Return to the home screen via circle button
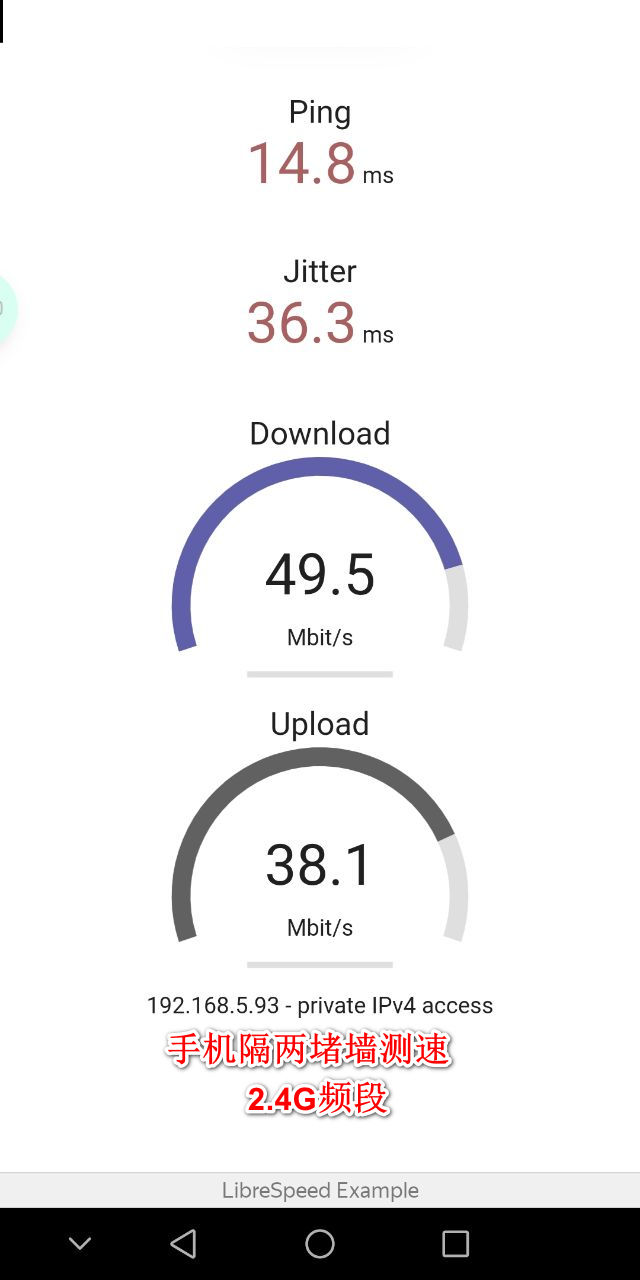This screenshot has width=640, height=1280. tap(320, 1243)
